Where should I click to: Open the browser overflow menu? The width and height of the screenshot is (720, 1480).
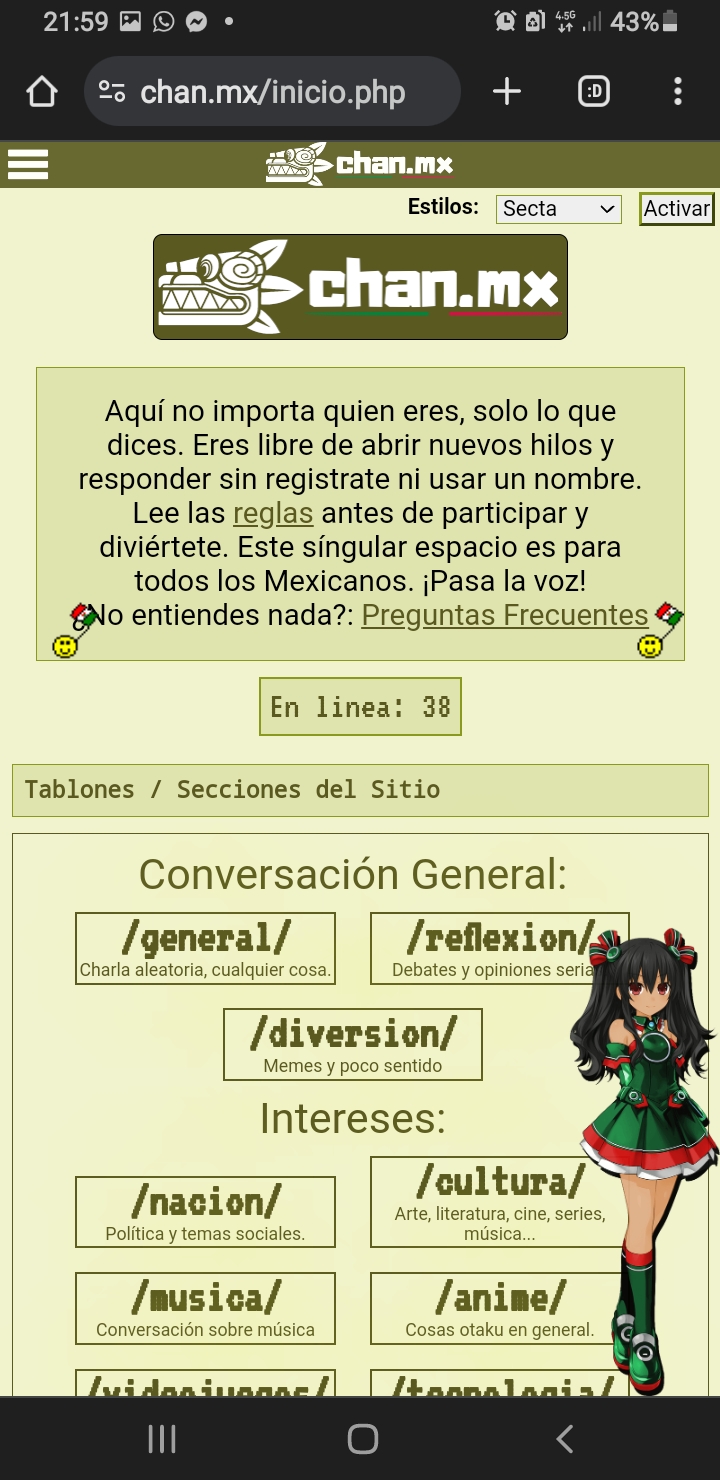tap(678, 92)
